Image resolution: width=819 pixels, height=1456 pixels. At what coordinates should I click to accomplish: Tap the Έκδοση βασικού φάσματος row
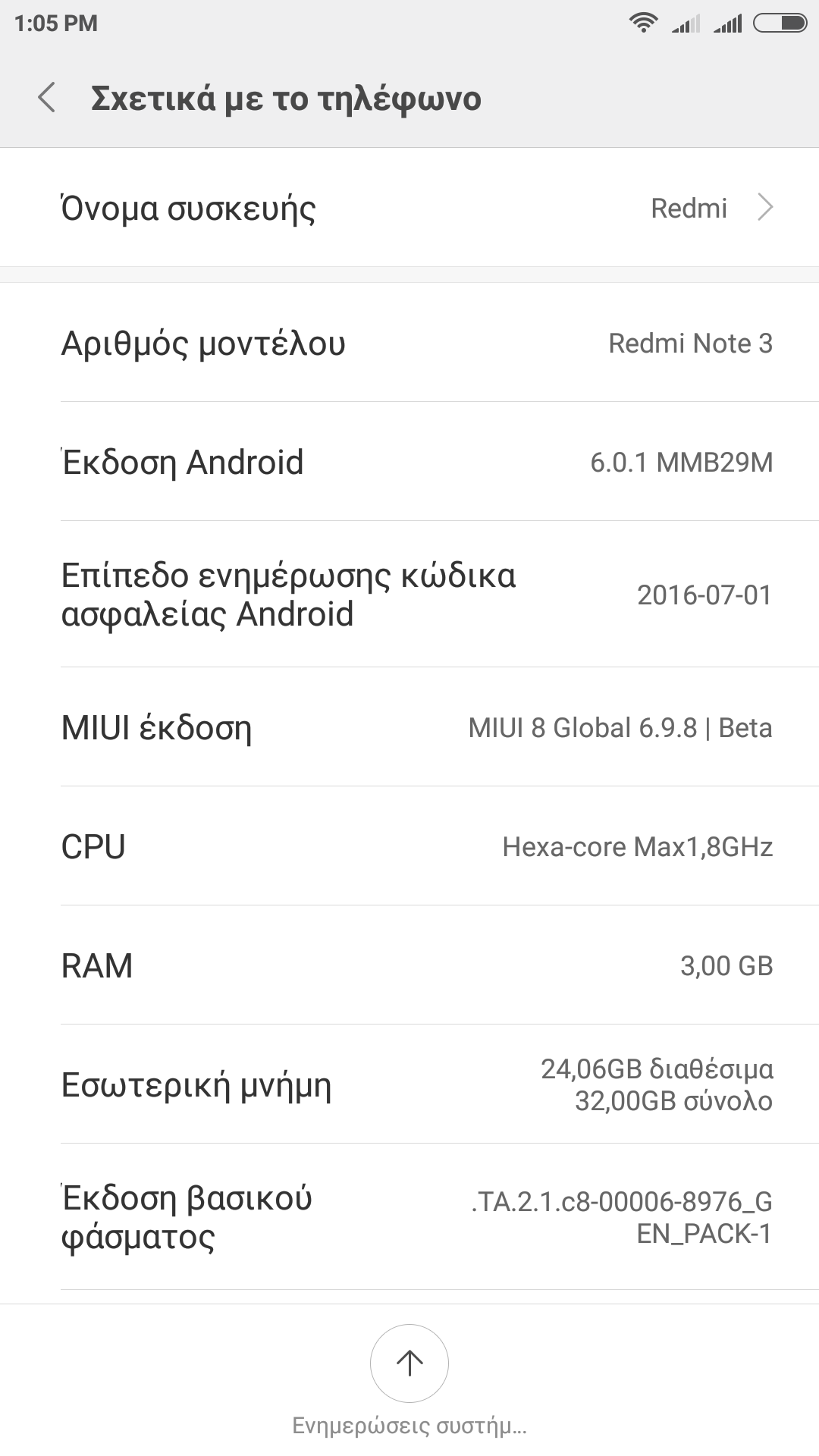(409, 1217)
